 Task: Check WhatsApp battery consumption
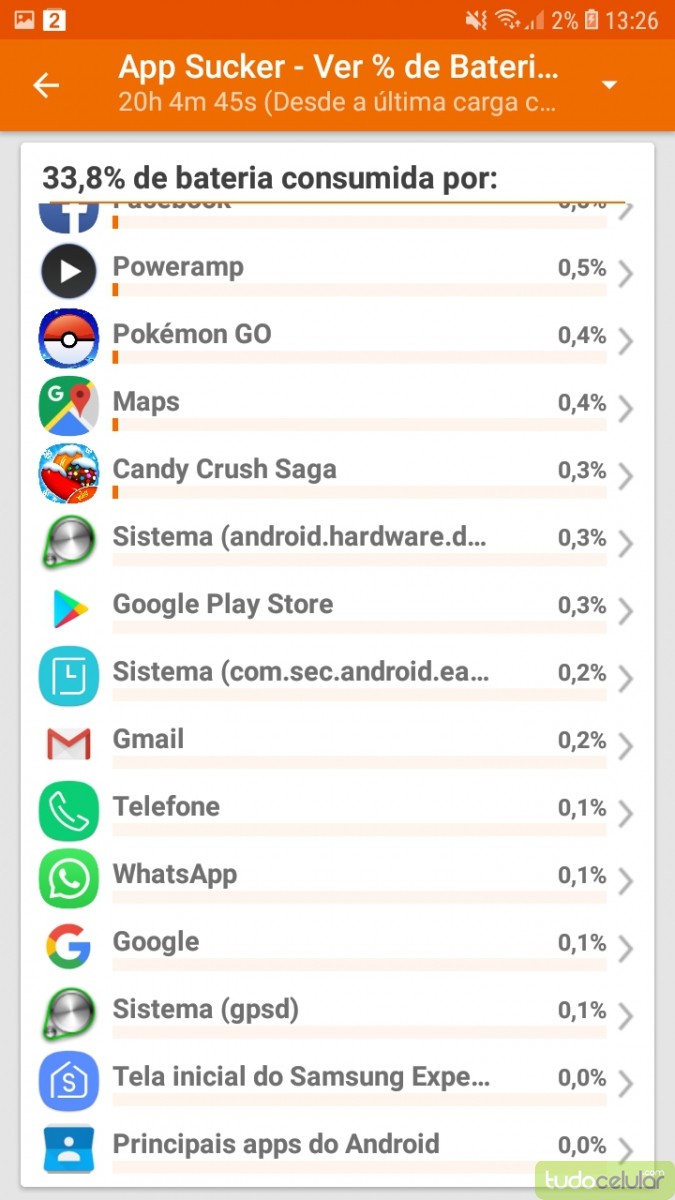(337, 877)
